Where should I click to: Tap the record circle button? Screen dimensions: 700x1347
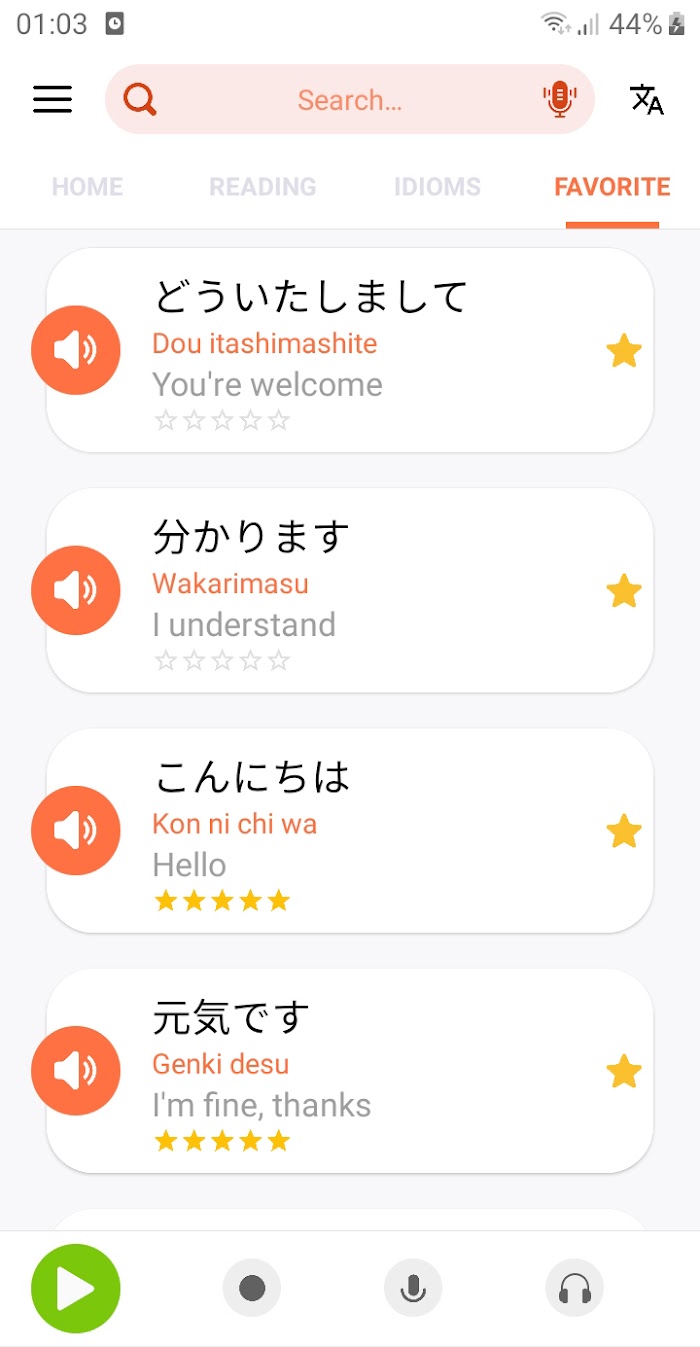pyautogui.click(x=252, y=1288)
